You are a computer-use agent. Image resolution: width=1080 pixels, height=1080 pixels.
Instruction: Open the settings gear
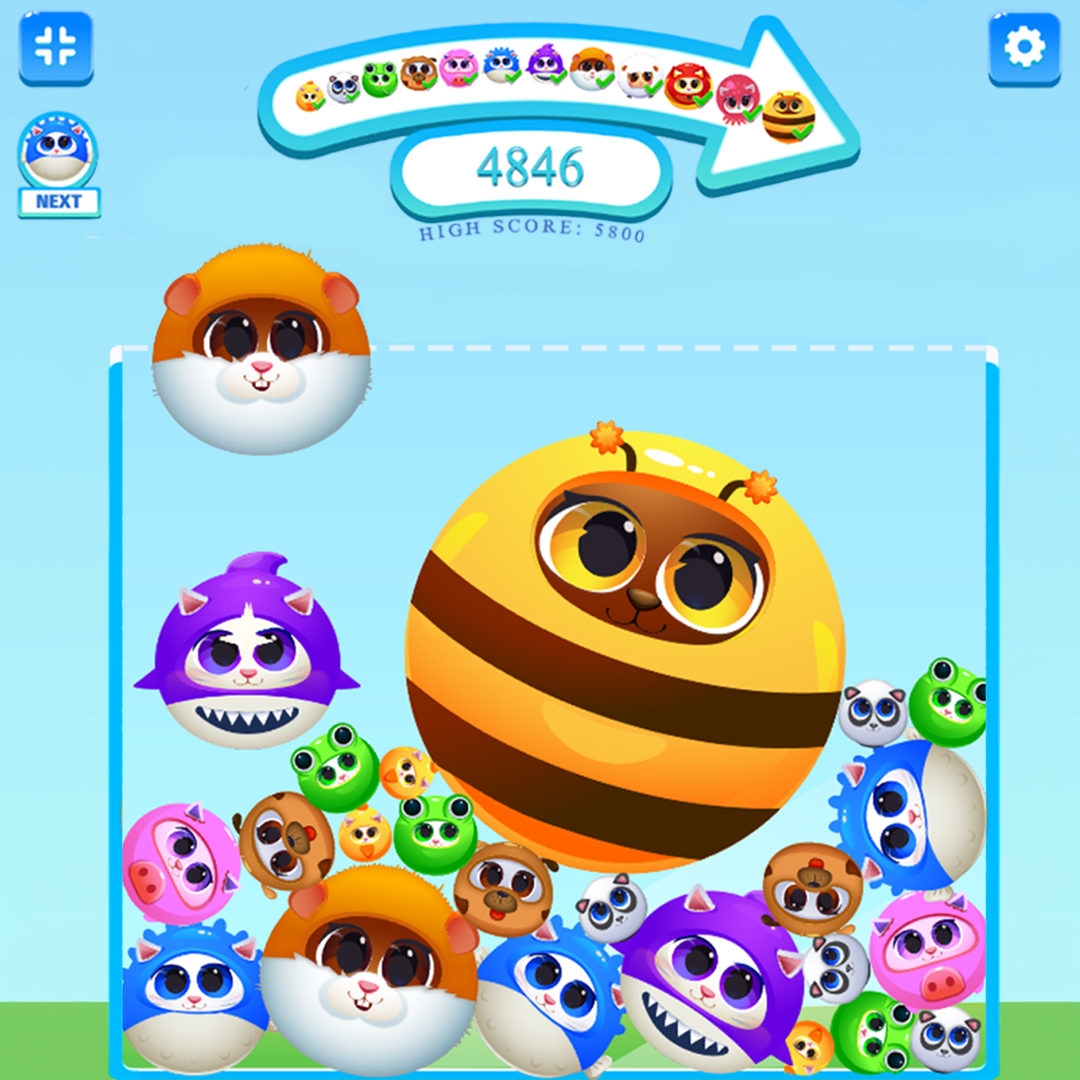pos(1025,47)
